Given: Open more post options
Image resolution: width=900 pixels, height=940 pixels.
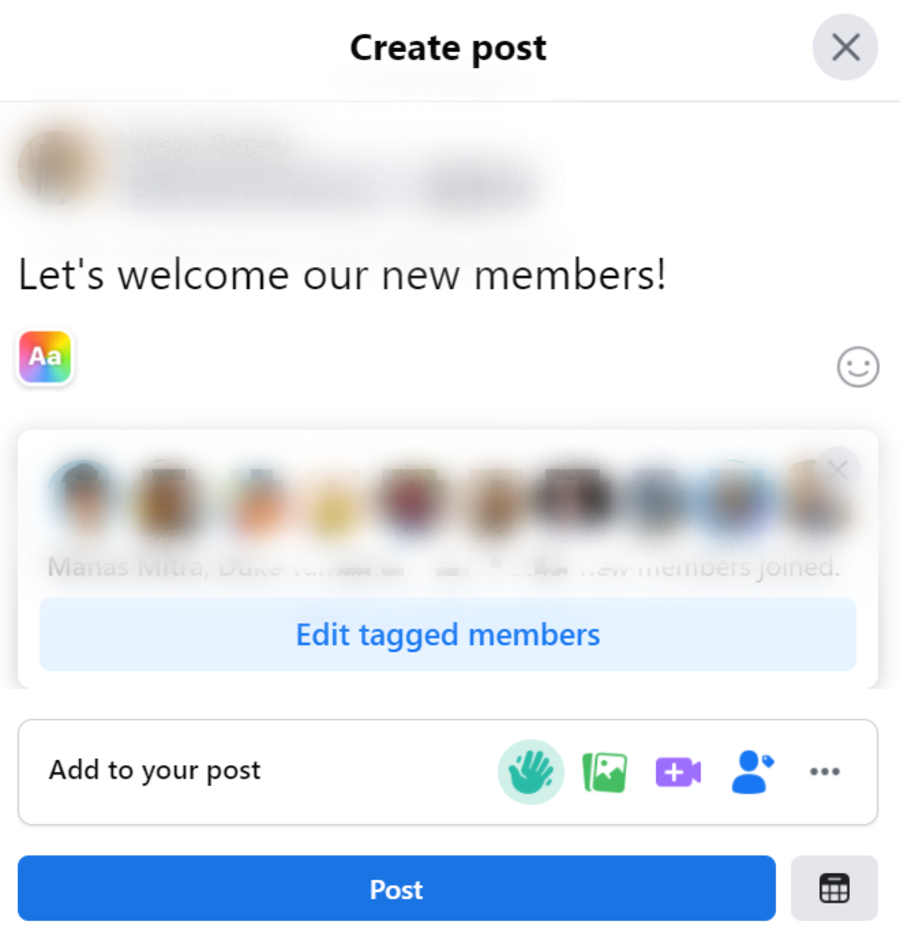Looking at the screenshot, I should tap(825, 772).
